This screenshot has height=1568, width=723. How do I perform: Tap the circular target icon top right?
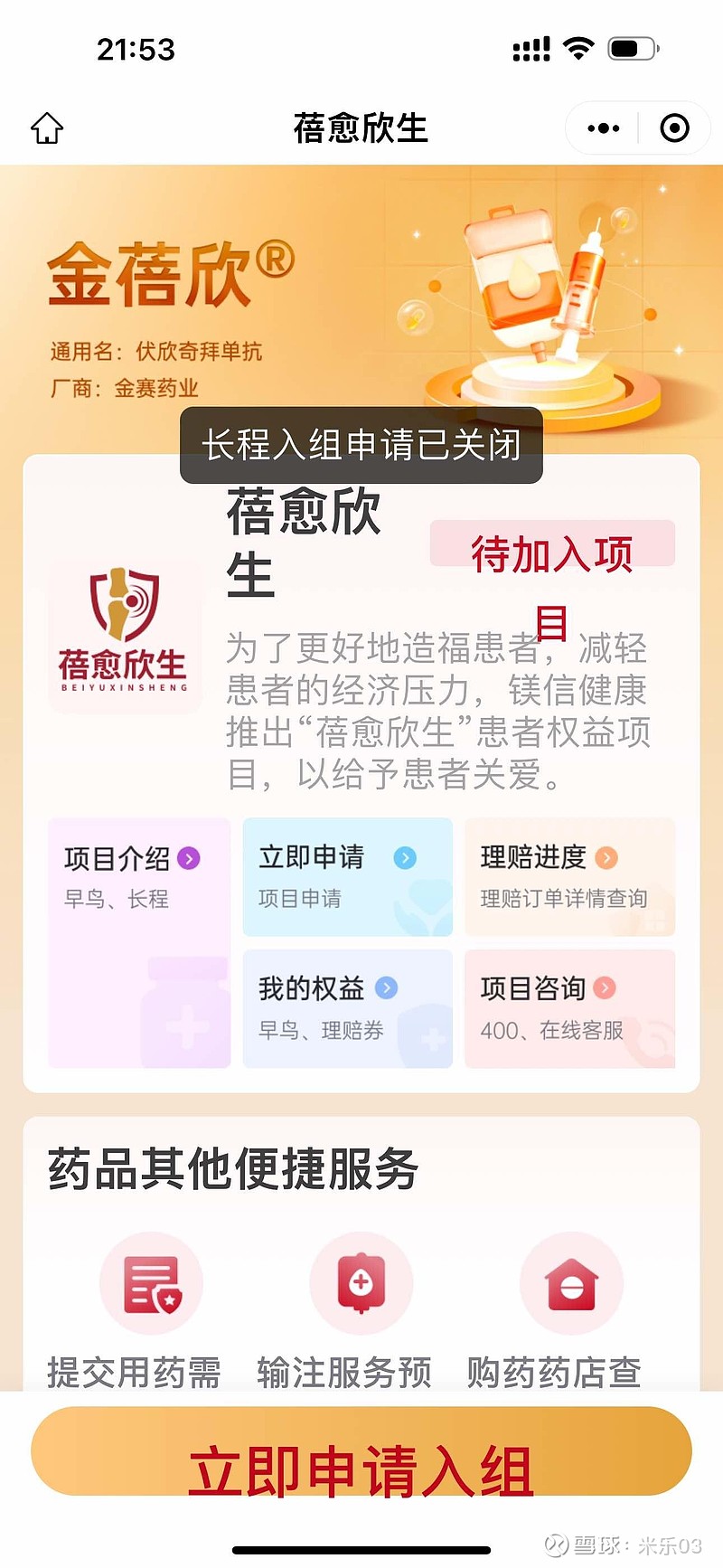click(x=674, y=128)
